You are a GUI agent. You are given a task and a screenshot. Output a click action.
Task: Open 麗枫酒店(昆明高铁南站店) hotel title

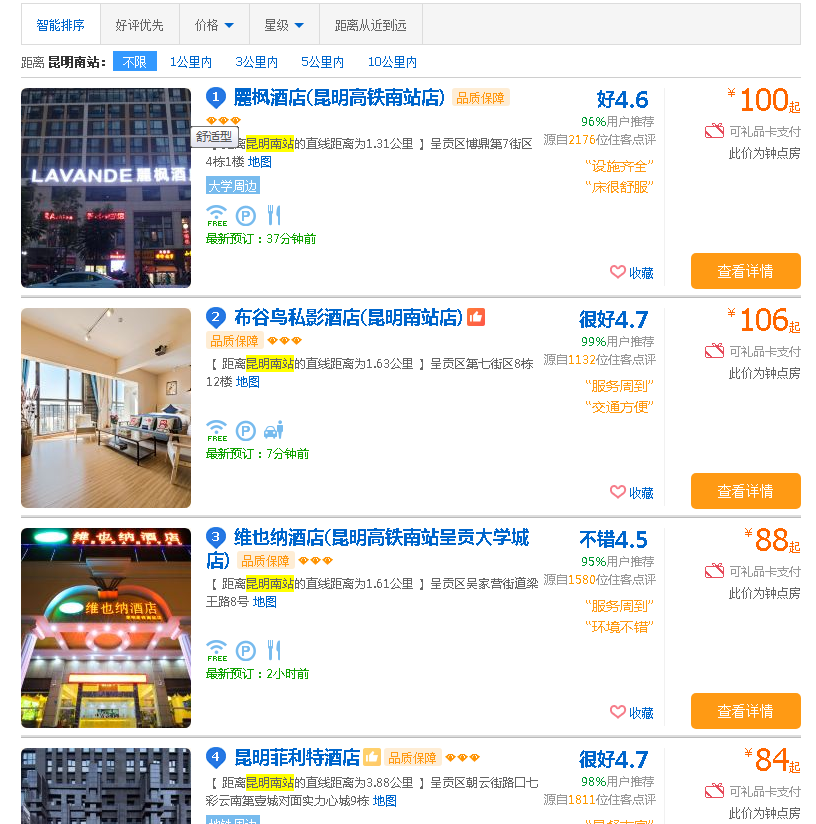click(x=339, y=98)
